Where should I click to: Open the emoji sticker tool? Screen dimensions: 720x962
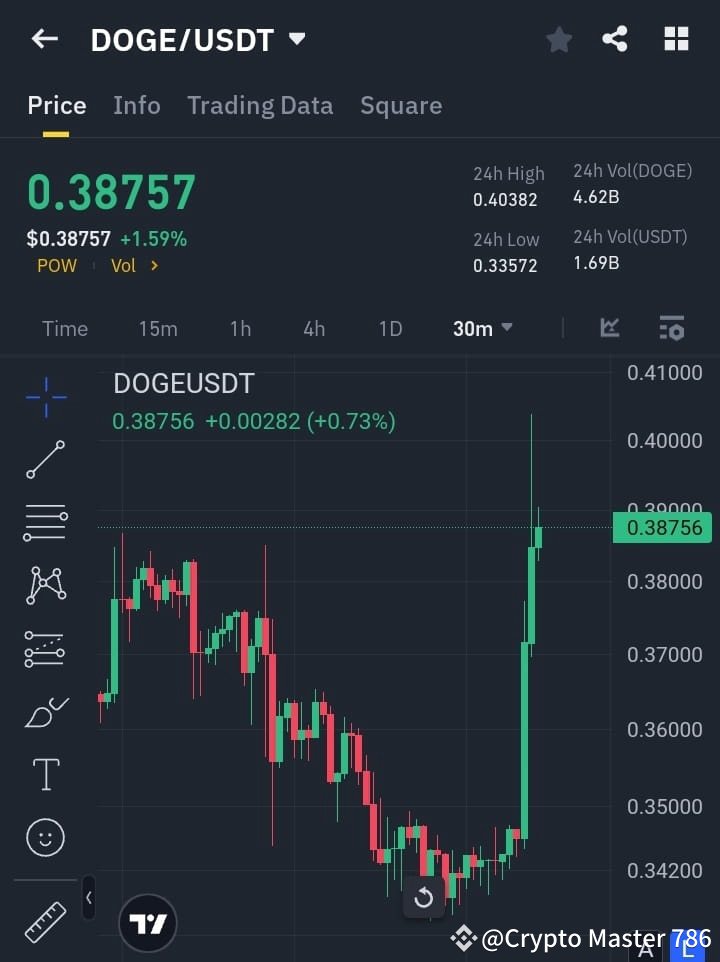coord(45,837)
